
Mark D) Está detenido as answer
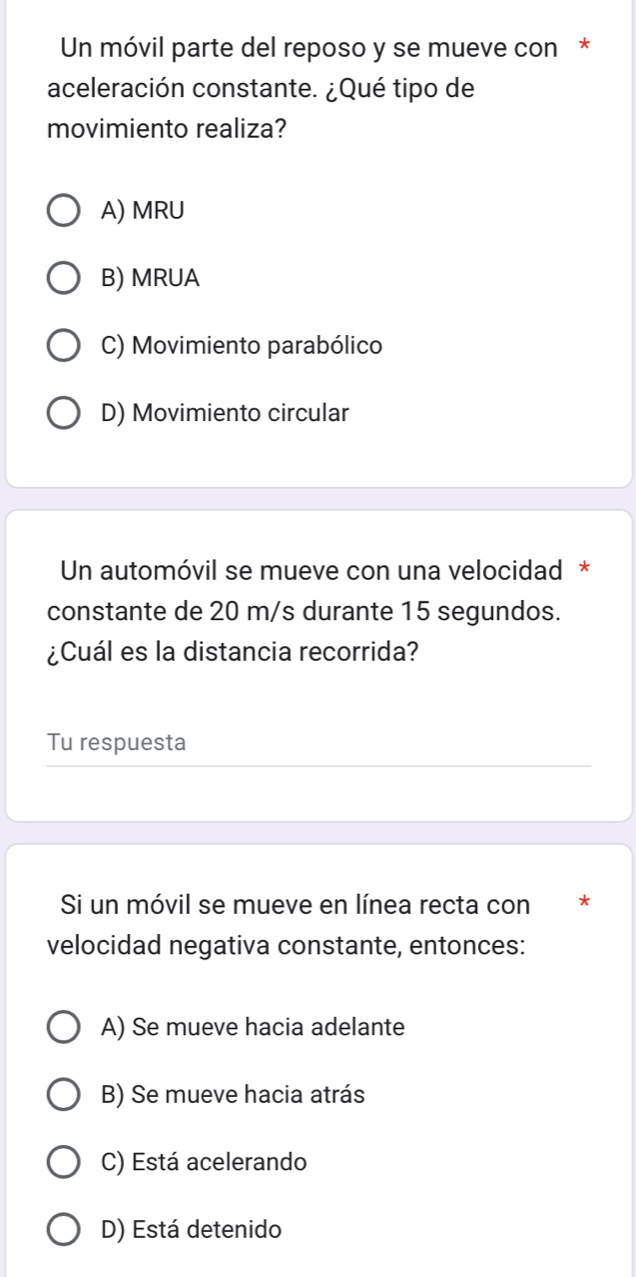pos(66,1229)
